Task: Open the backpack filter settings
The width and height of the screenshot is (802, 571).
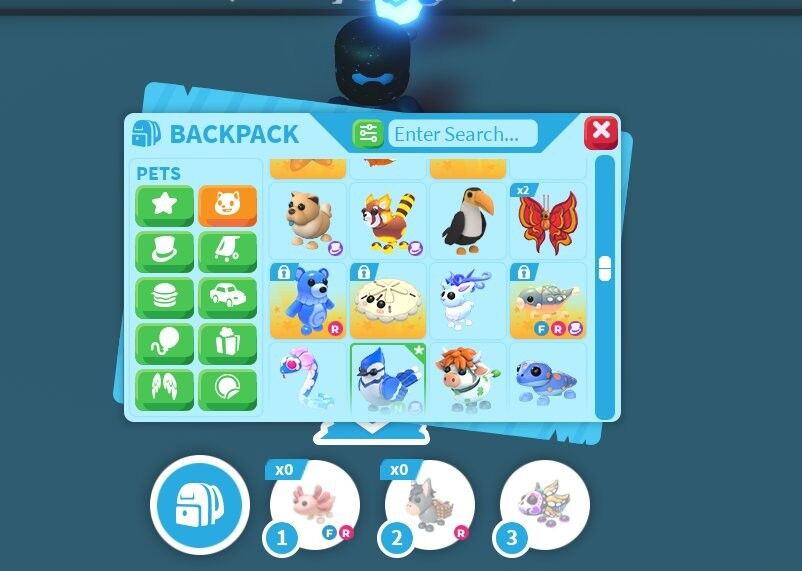Action: pos(368,134)
